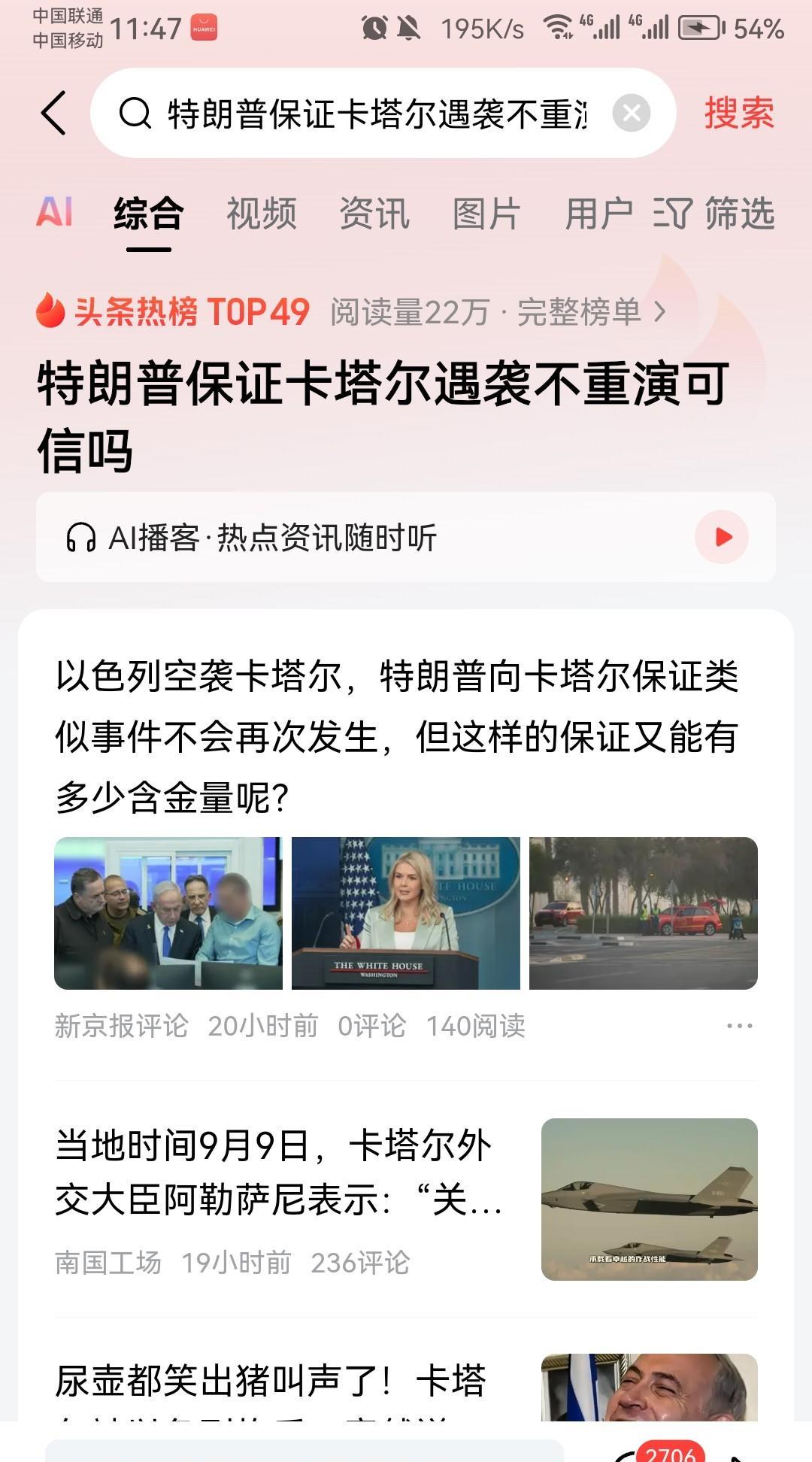This screenshot has height=1462, width=812.
Task: Switch to the 视频 tab
Action: click(x=262, y=213)
